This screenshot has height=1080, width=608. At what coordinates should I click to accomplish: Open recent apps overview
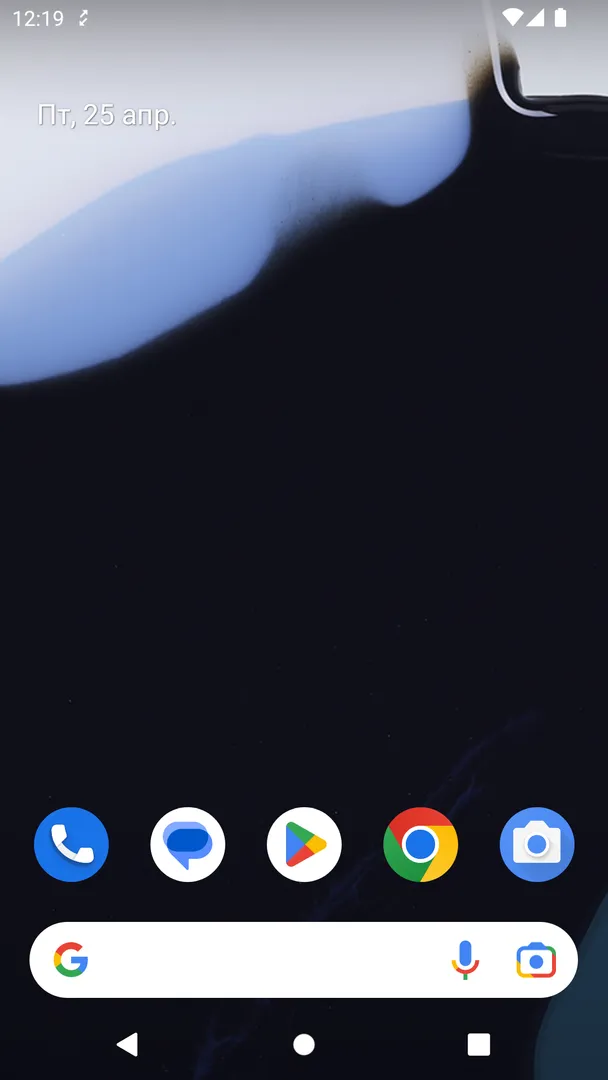point(479,1044)
